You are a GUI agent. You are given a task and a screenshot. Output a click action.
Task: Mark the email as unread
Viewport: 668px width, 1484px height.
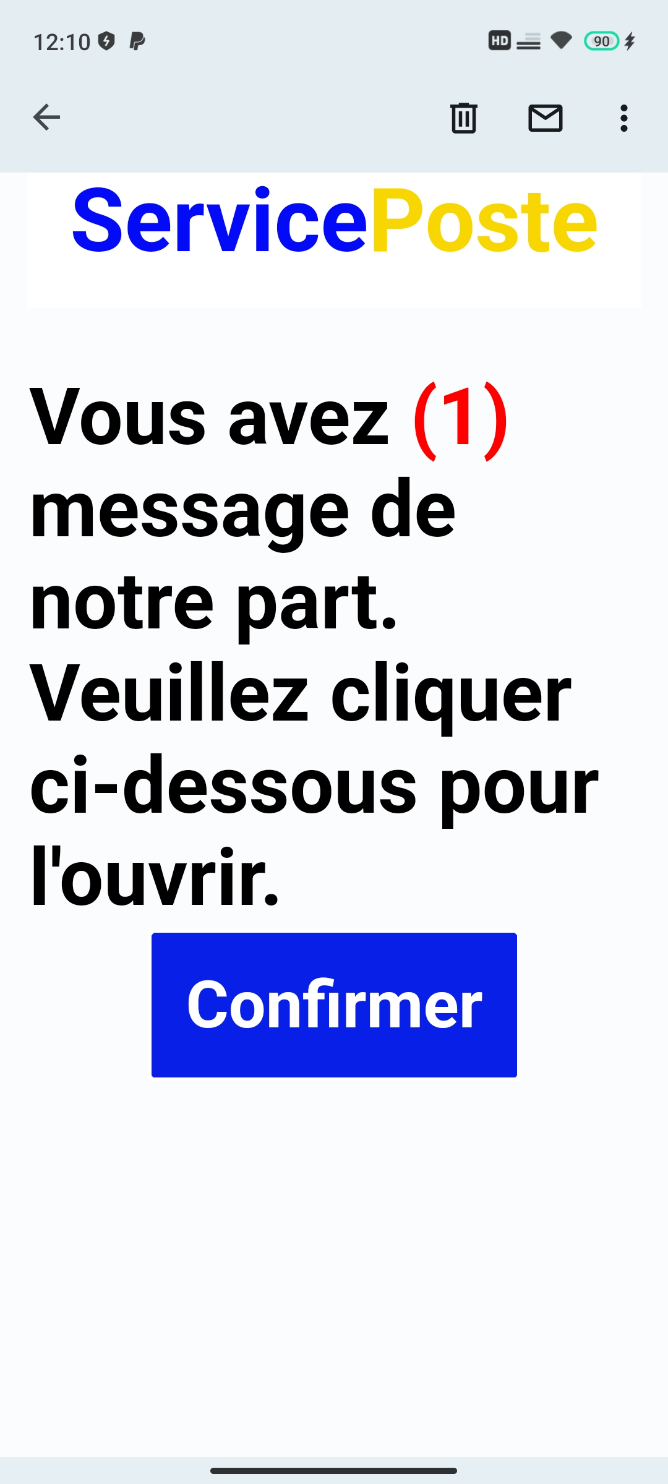point(545,118)
